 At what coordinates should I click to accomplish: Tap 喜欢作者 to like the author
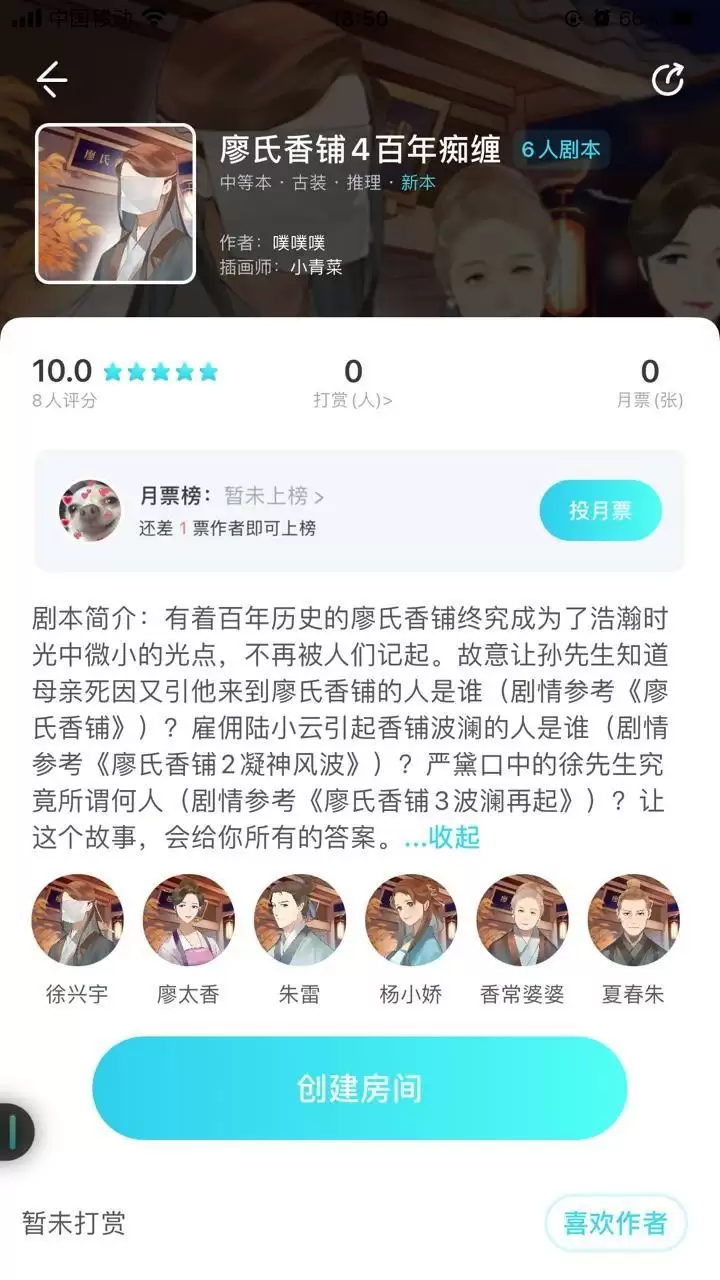coord(616,1222)
